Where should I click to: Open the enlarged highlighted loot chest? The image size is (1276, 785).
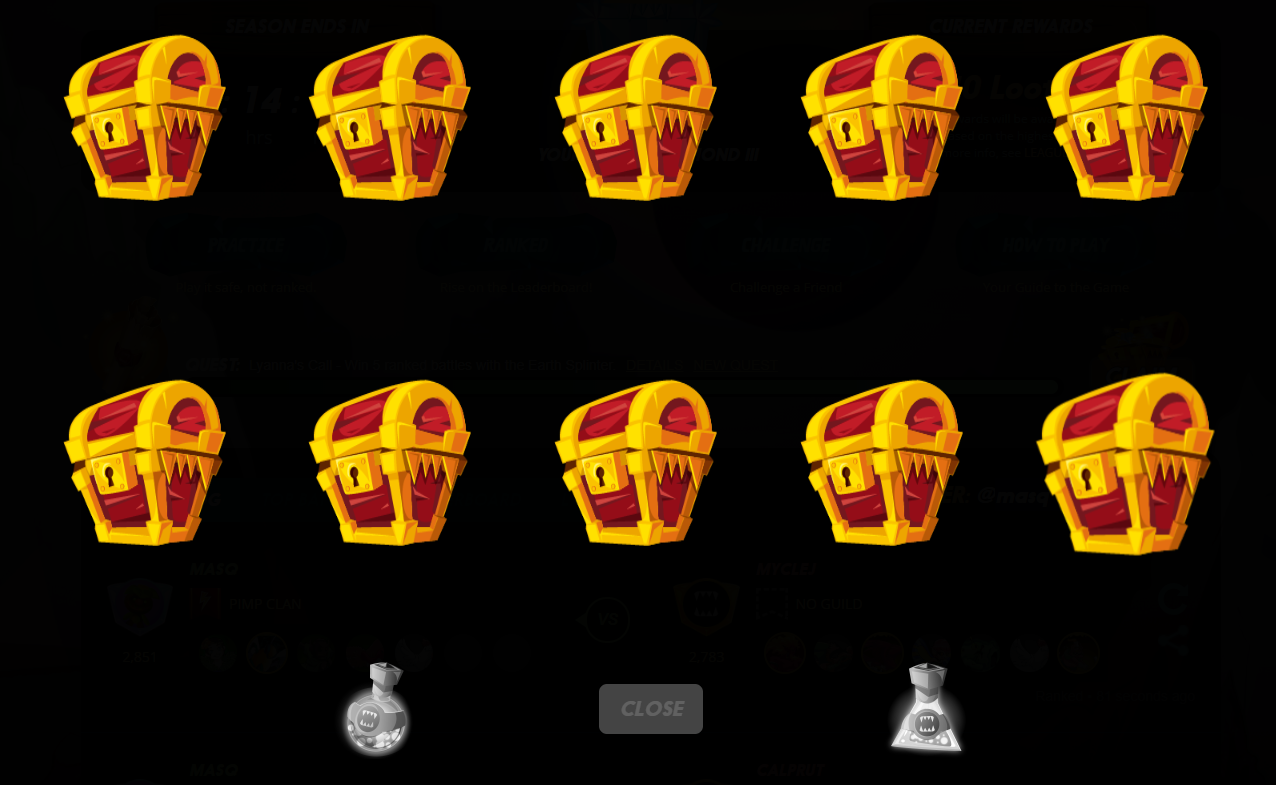coord(1126,464)
